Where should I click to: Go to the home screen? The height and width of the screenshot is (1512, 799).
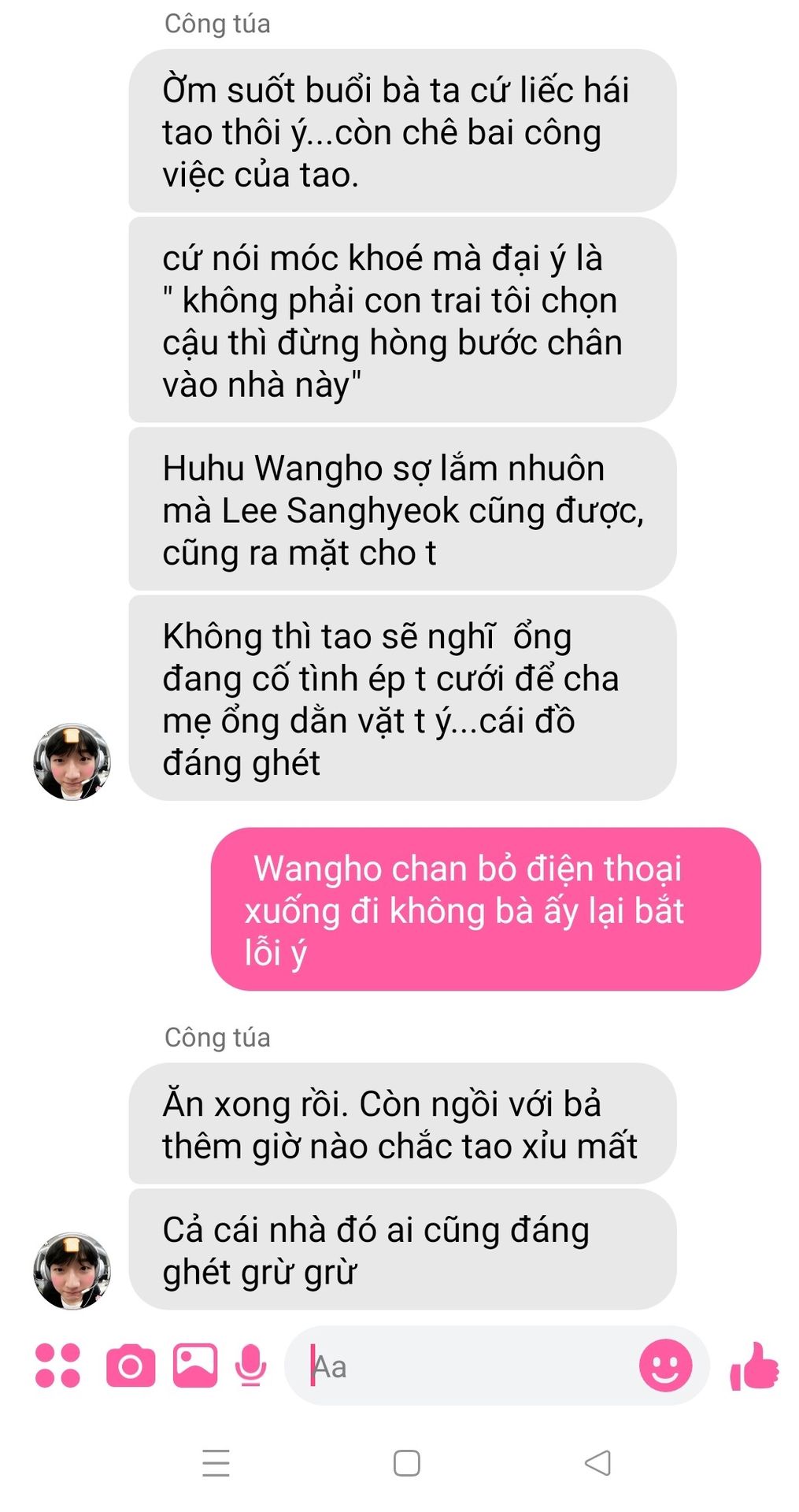(x=406, y=1463)
